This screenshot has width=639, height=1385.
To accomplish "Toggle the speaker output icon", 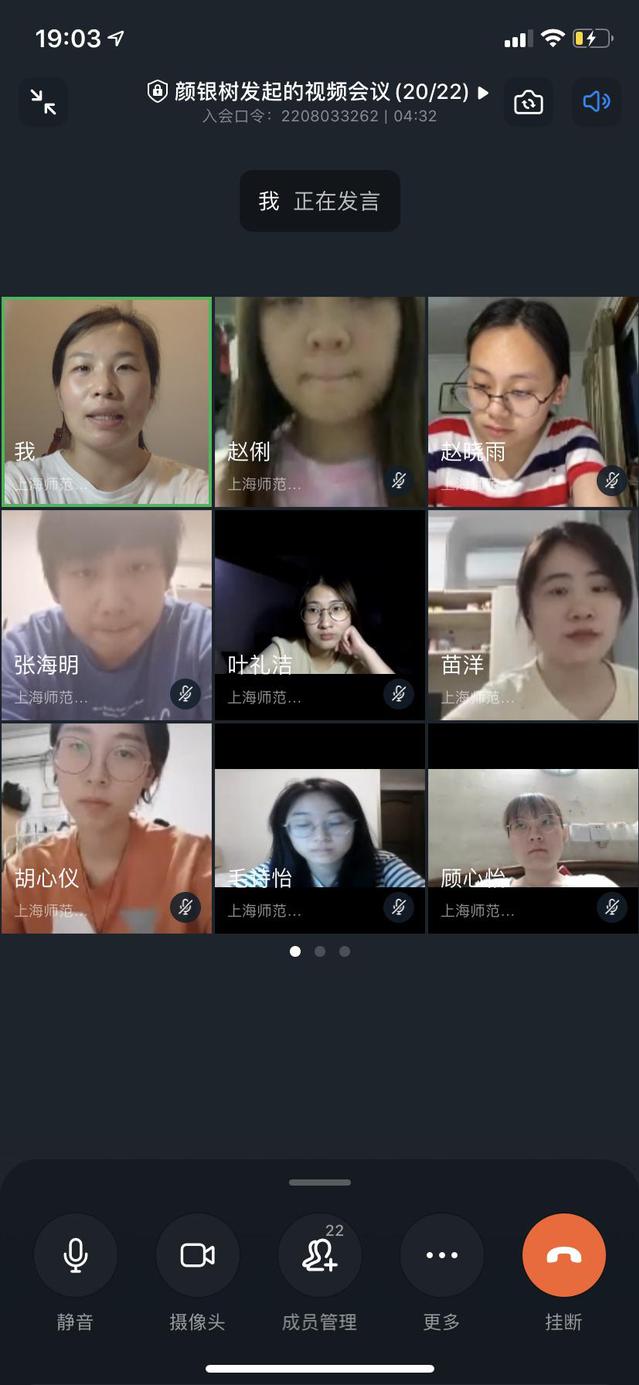I will pos(596,102).
